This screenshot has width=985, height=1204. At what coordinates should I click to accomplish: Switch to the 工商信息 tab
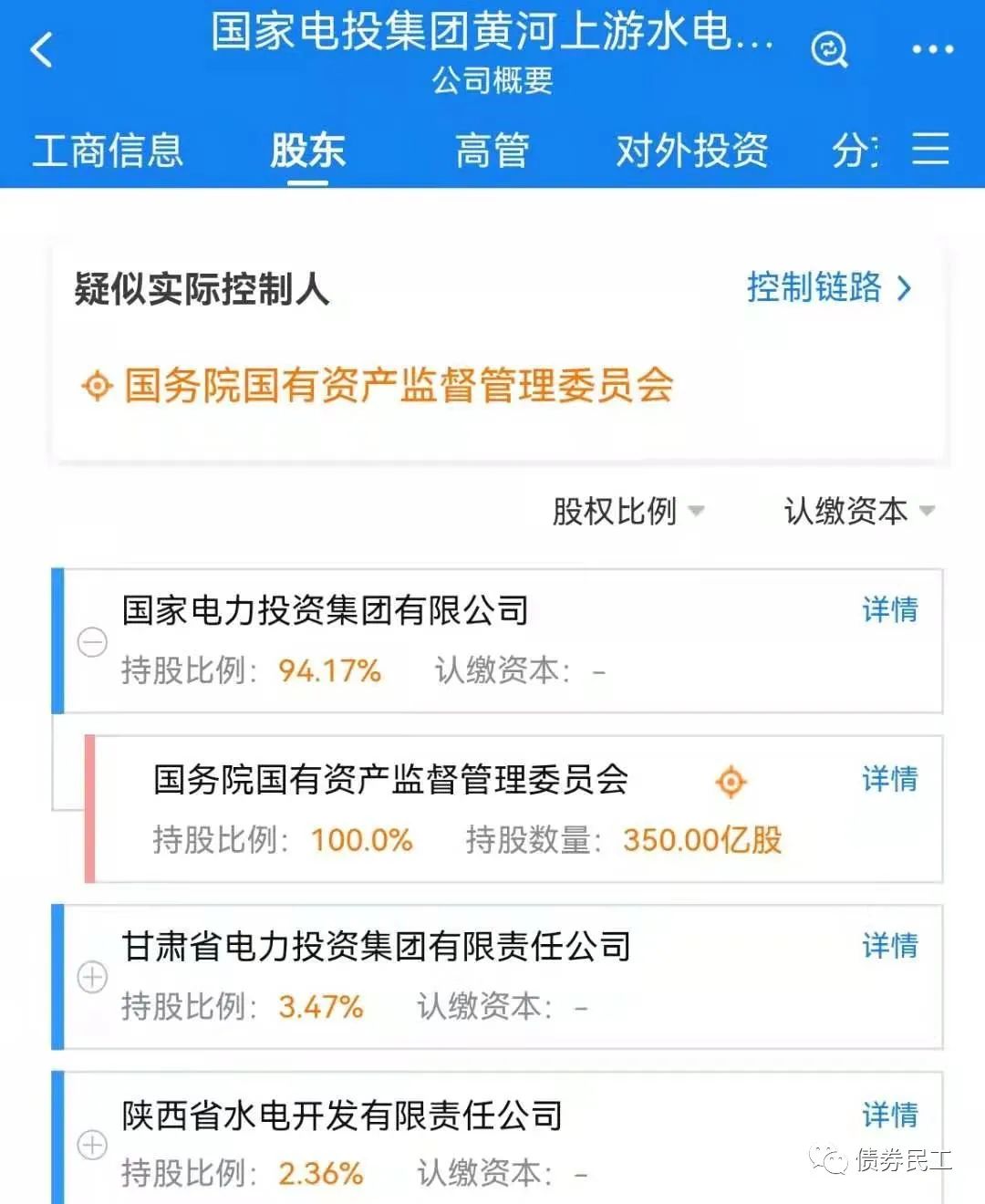[108, 150]
